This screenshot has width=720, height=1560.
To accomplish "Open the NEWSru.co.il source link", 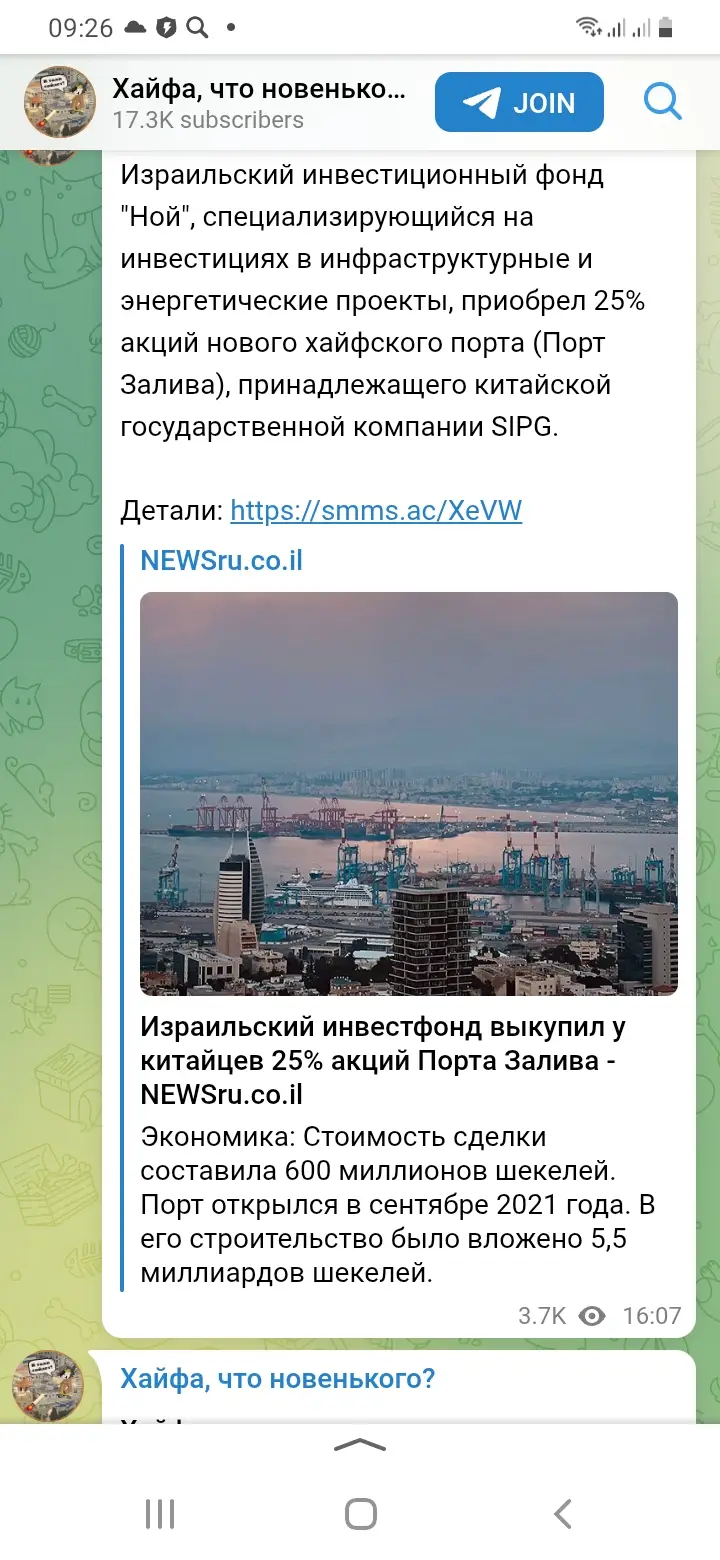I will coord(221,560).
